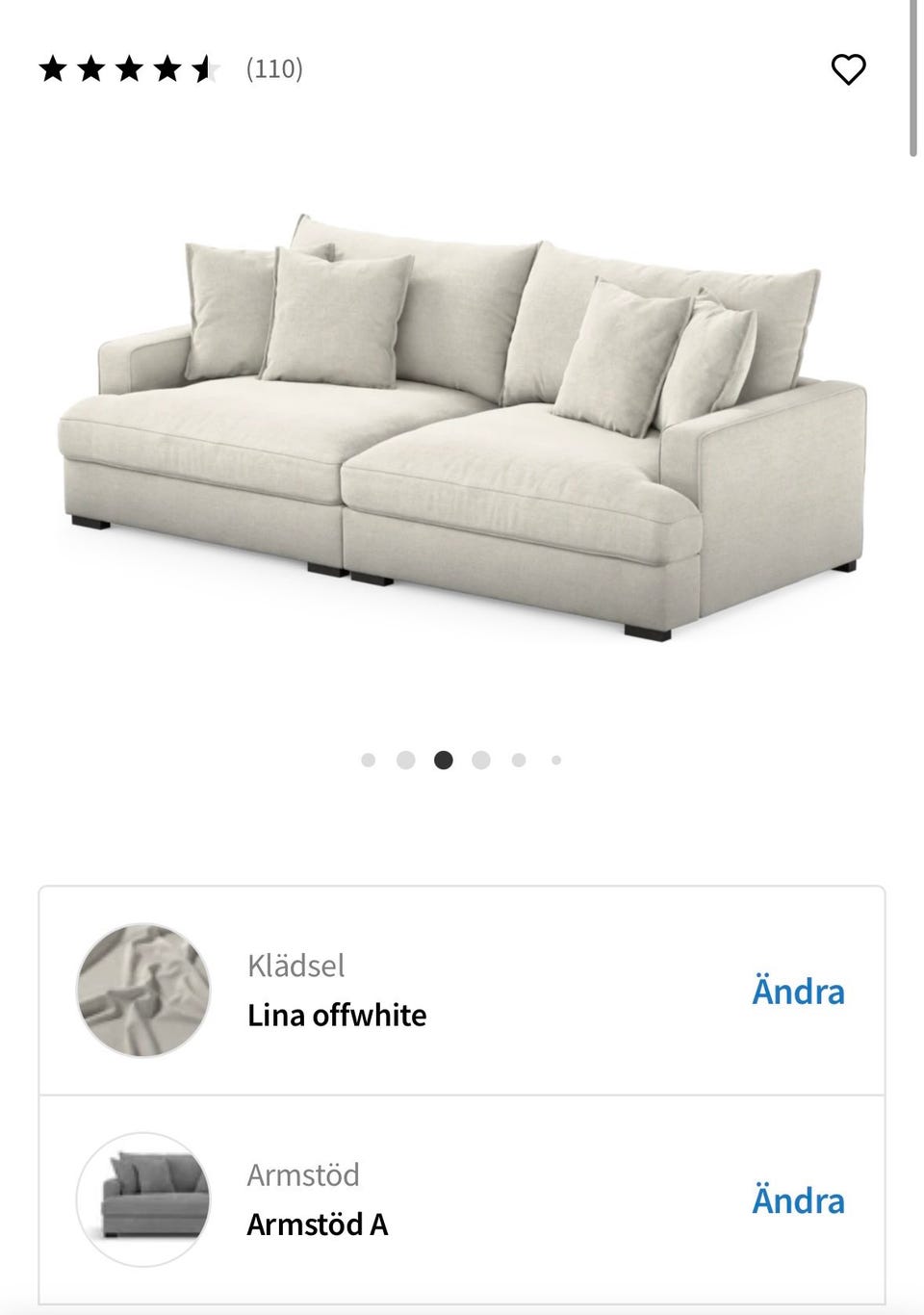This screenshot has height=1315, width=924.
Task: Click the reviews count showing (110)
Action: pyautogui.click(x=275, y=68)
